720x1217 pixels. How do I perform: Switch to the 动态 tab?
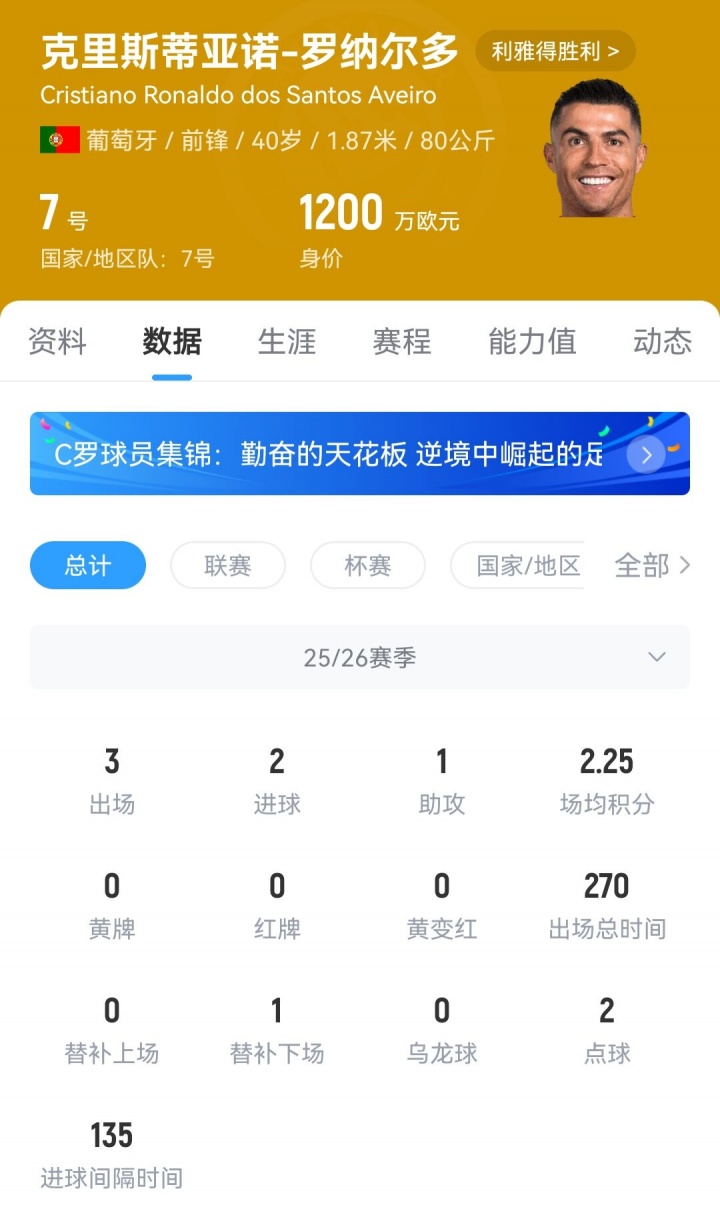click(x=662, y=342)
